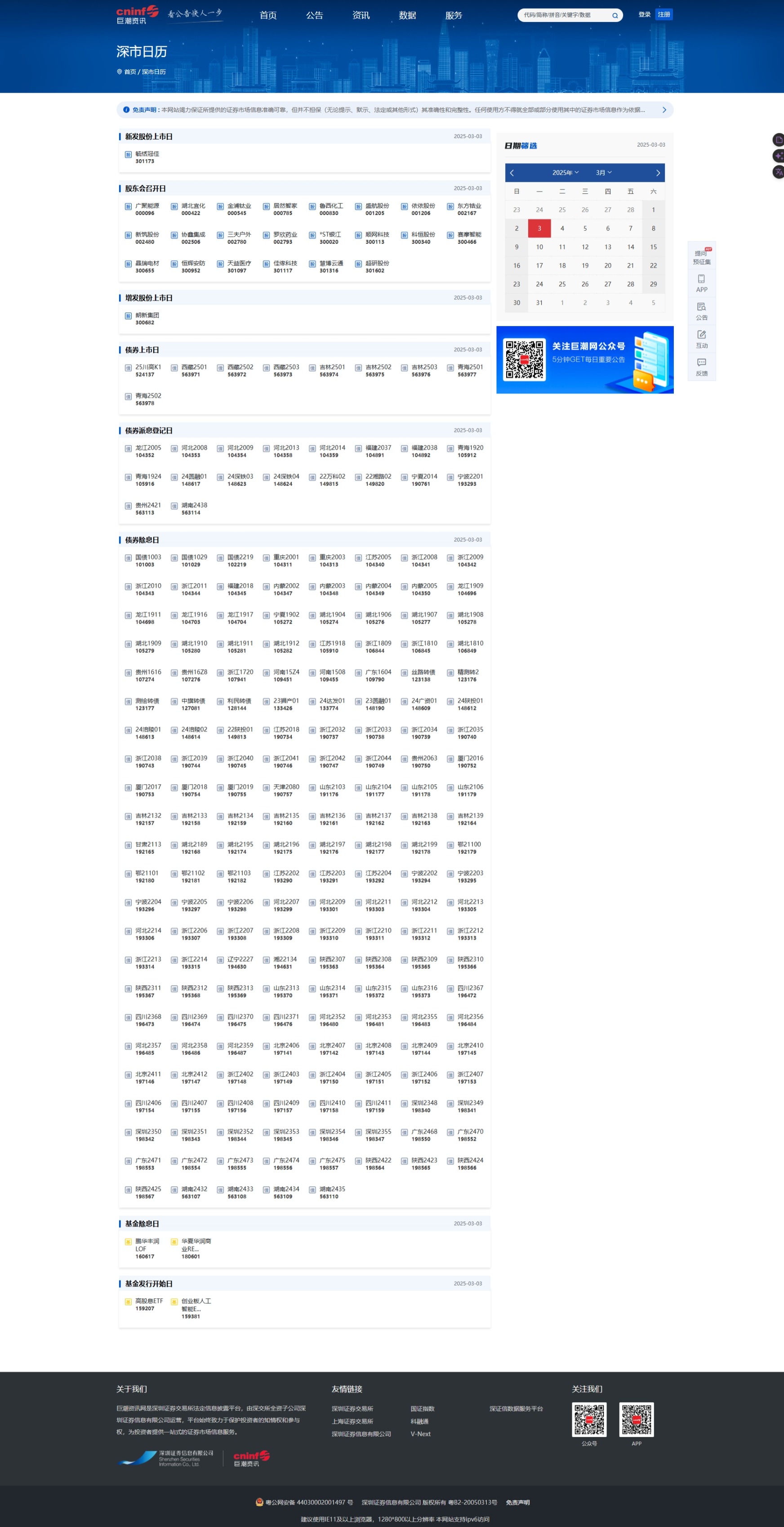
Task: Select March 12 in the calendar
Action: [x=585, y=247]
